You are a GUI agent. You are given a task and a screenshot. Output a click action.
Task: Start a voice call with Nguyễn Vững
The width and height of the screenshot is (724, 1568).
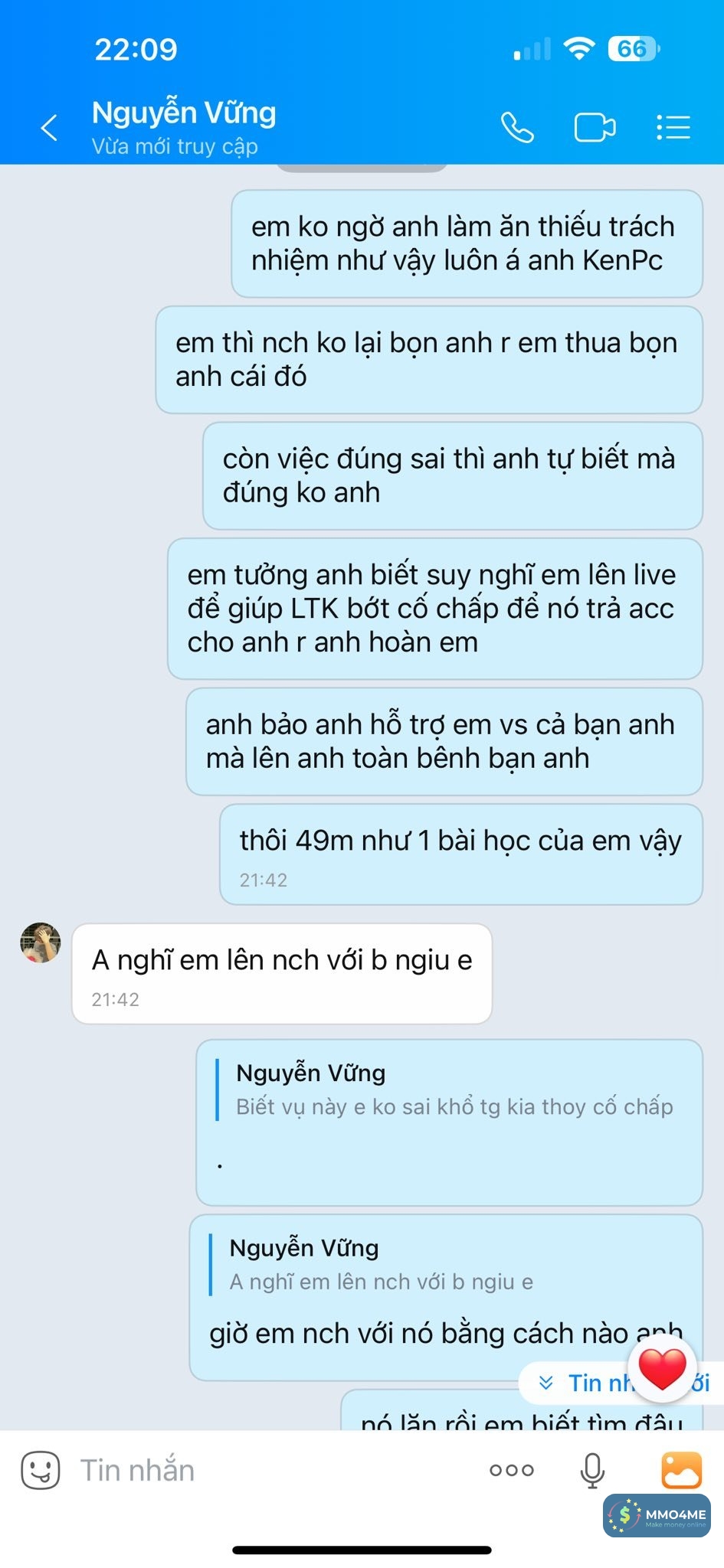pos(517,127)
